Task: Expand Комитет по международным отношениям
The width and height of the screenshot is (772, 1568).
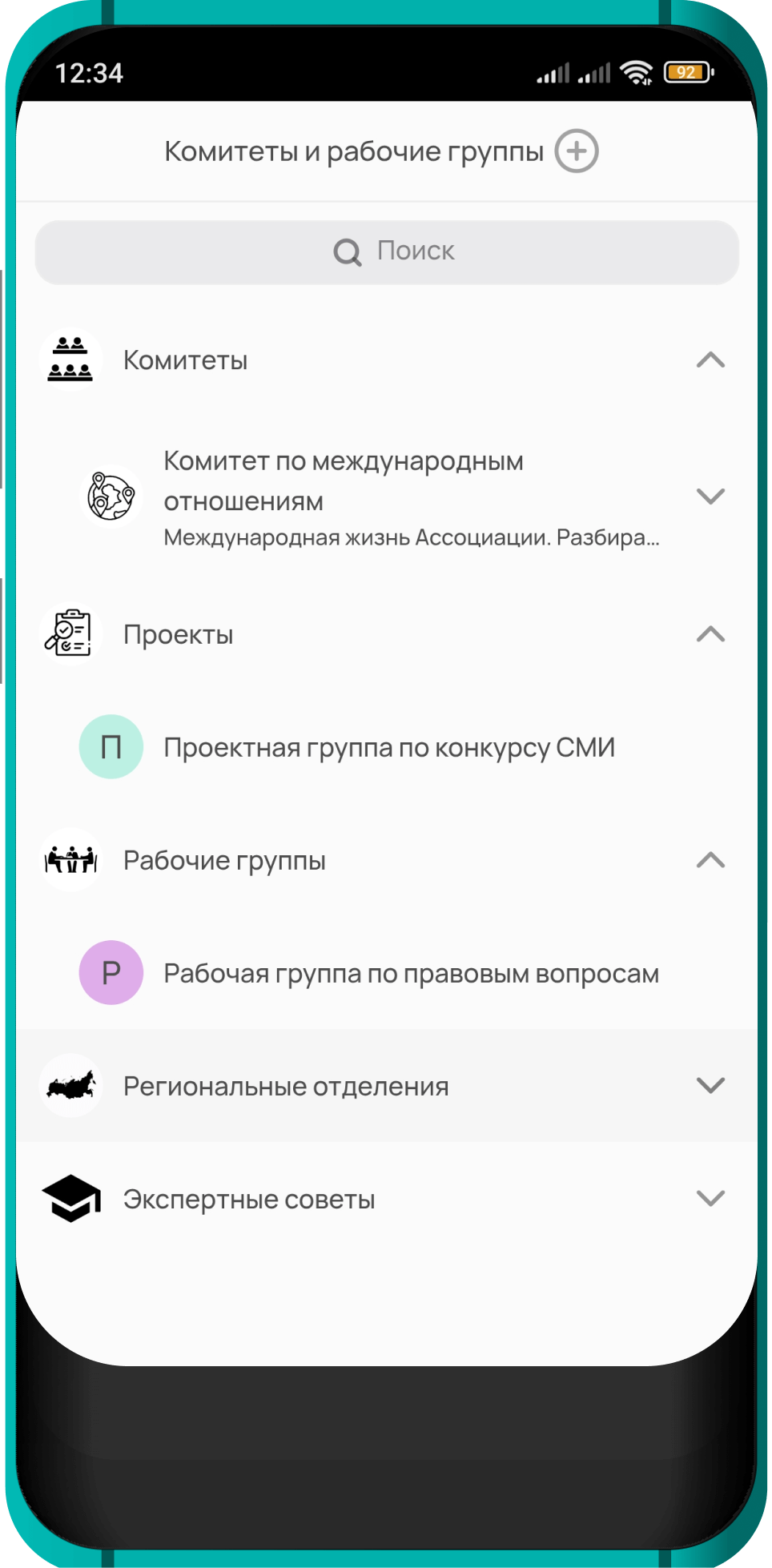Action: tap(710, 497)
